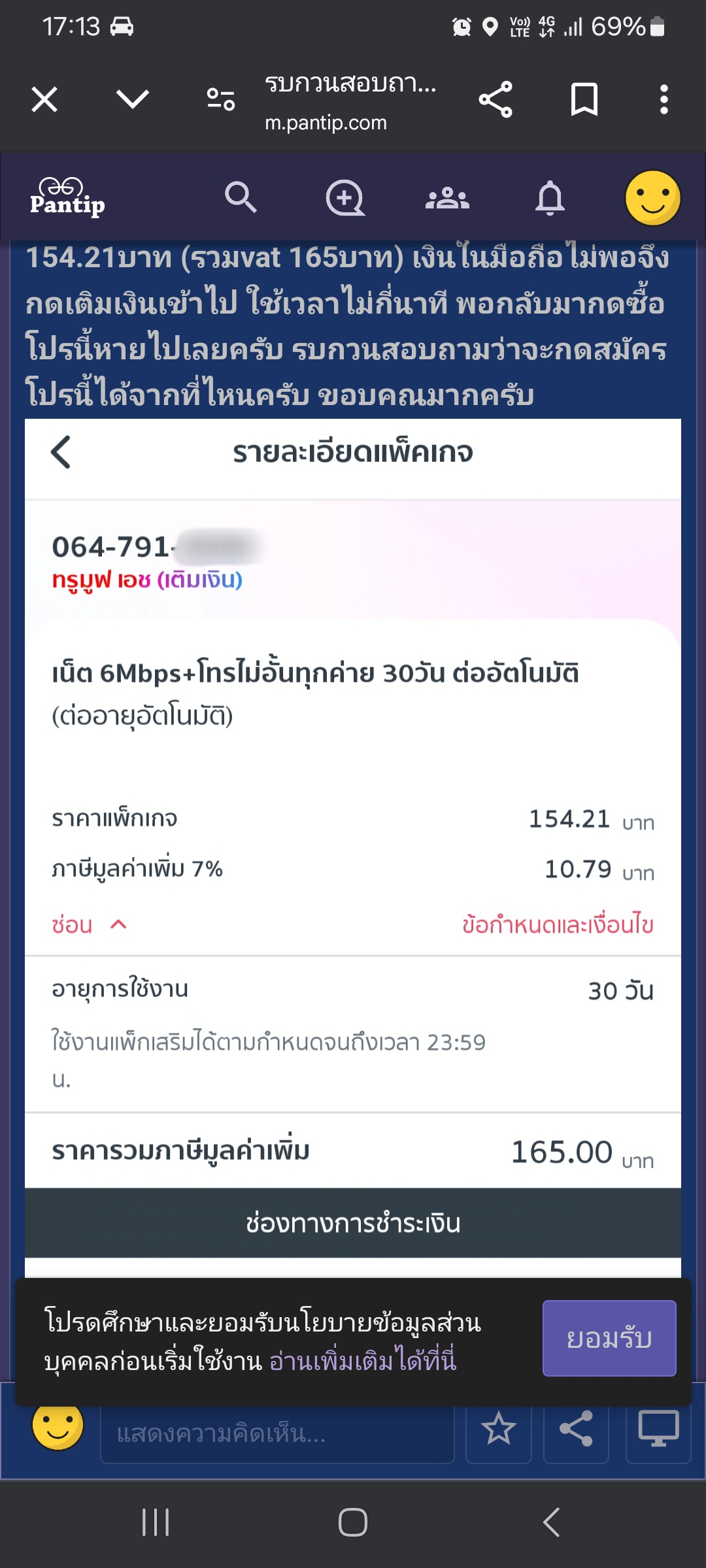Viewport: 706px width, 1568px height.
Task: Minimize the browser with the down chevron
Action: point(133,99)
